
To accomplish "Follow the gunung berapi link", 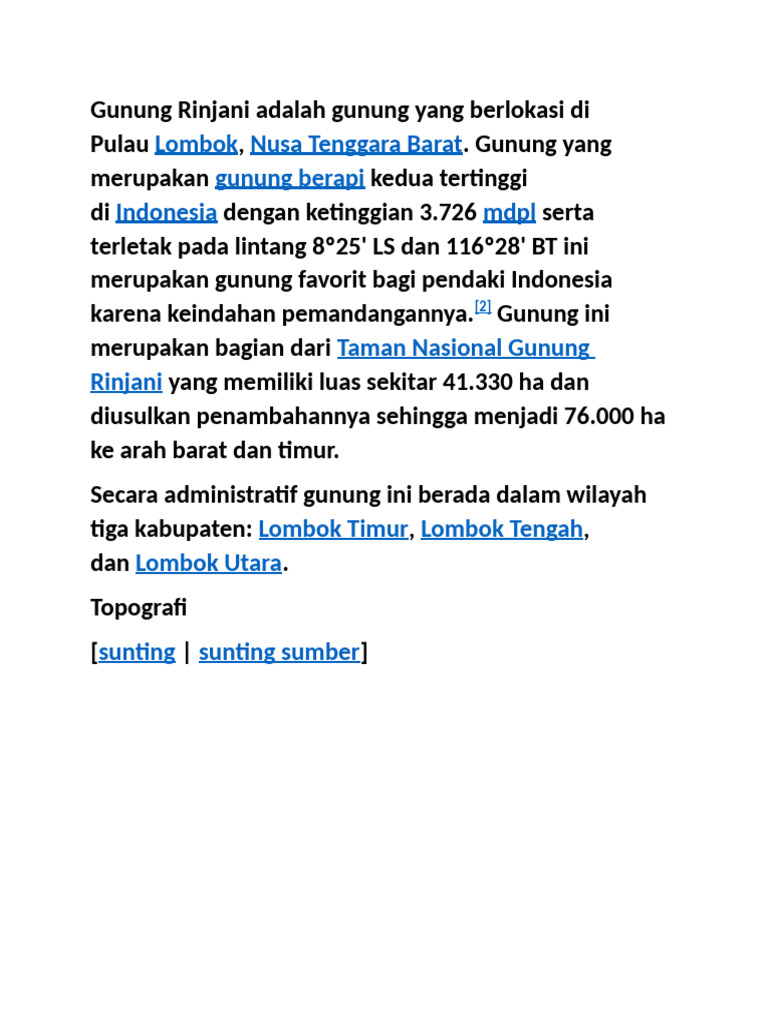I will tap(289, 178).
